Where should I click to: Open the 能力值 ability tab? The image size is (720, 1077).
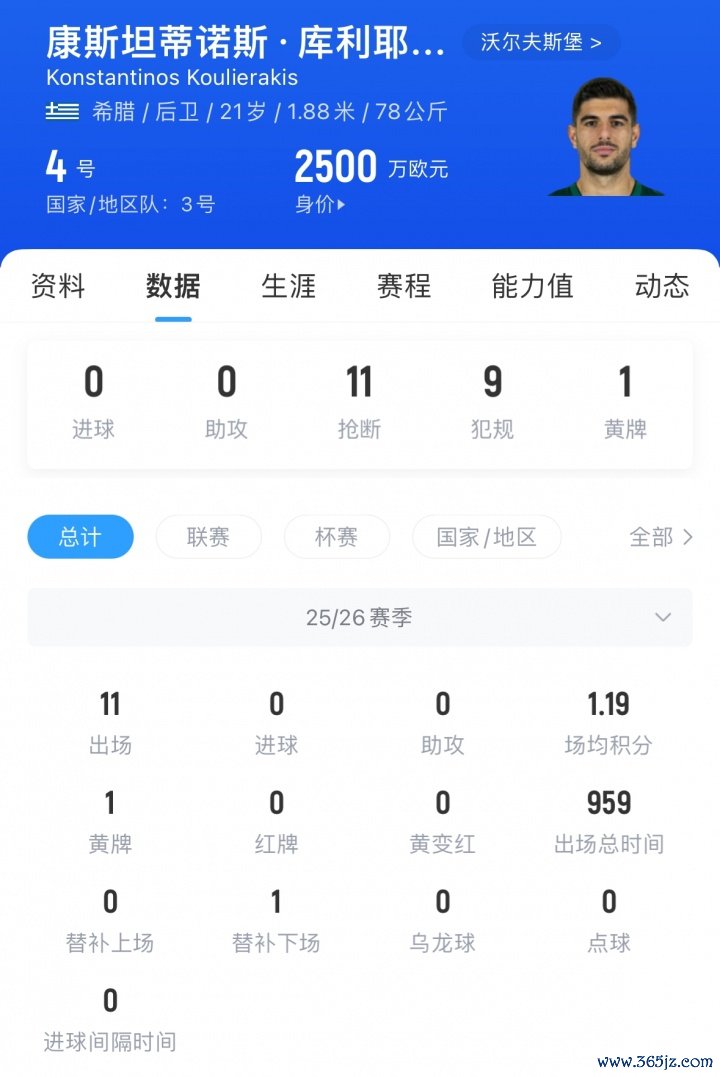click(x=532, y=286)
